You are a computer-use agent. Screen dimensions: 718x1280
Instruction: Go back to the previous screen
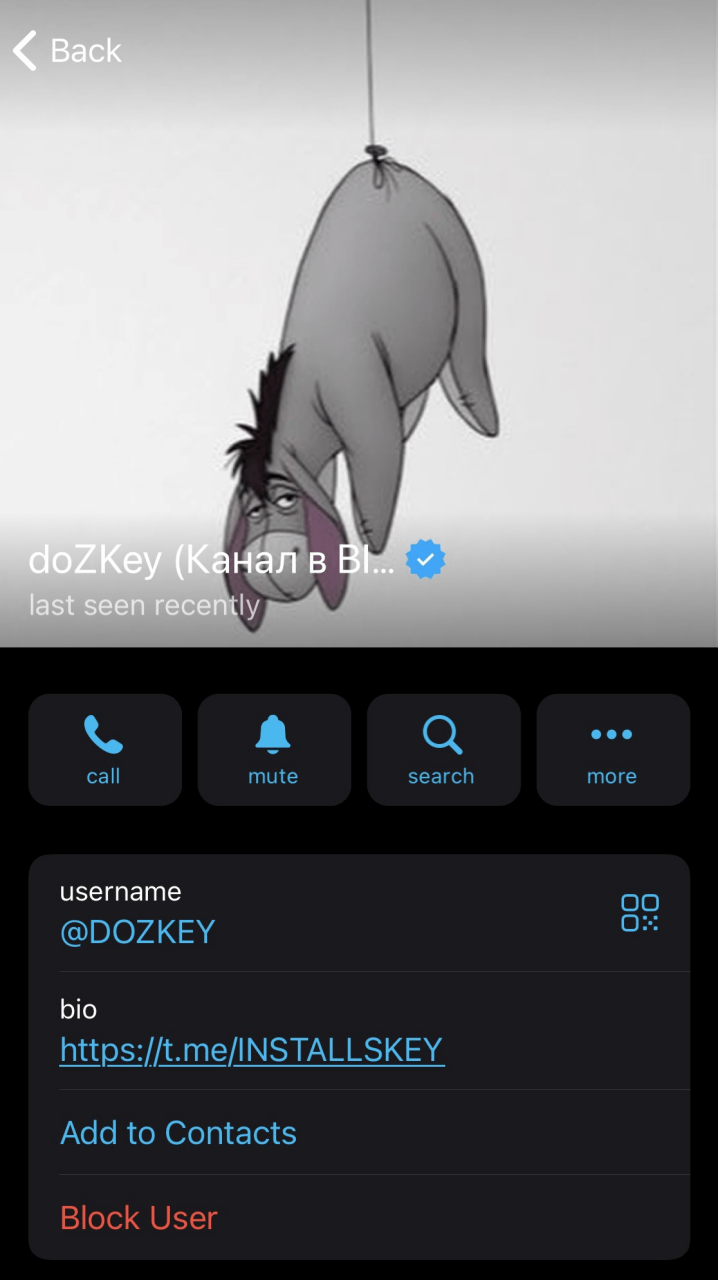(67, 50)
